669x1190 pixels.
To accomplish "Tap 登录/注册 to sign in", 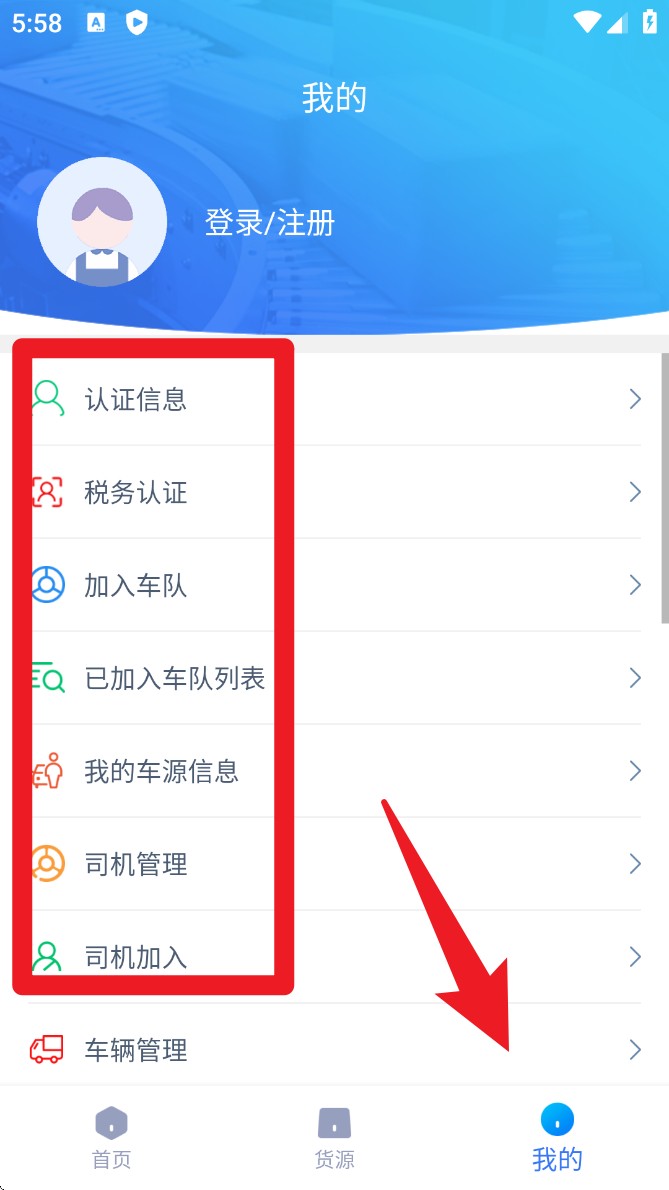I will coord(270,222).
